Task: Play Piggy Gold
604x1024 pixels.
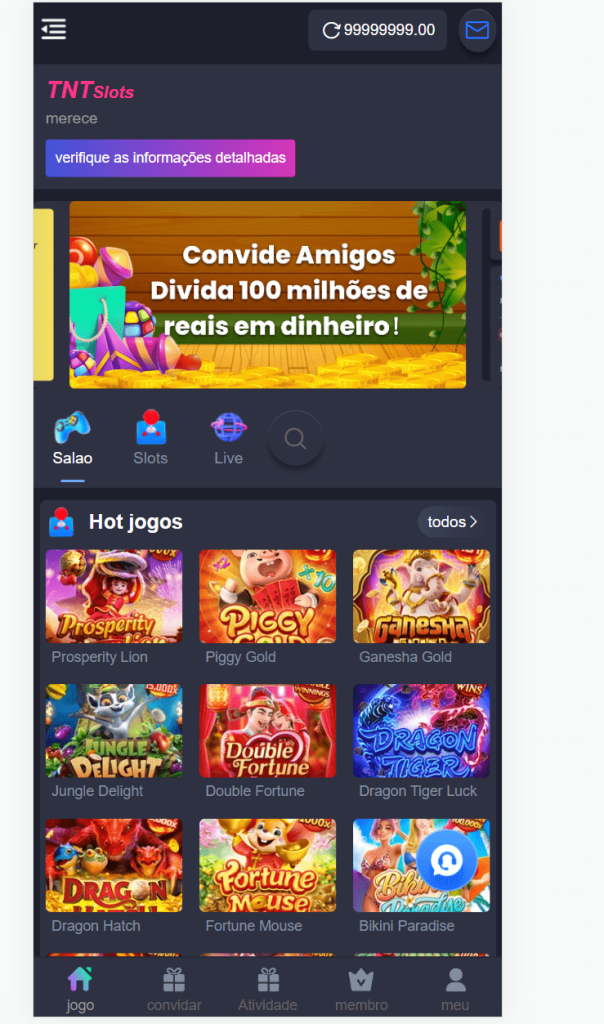Action: (x=267, y=596)
